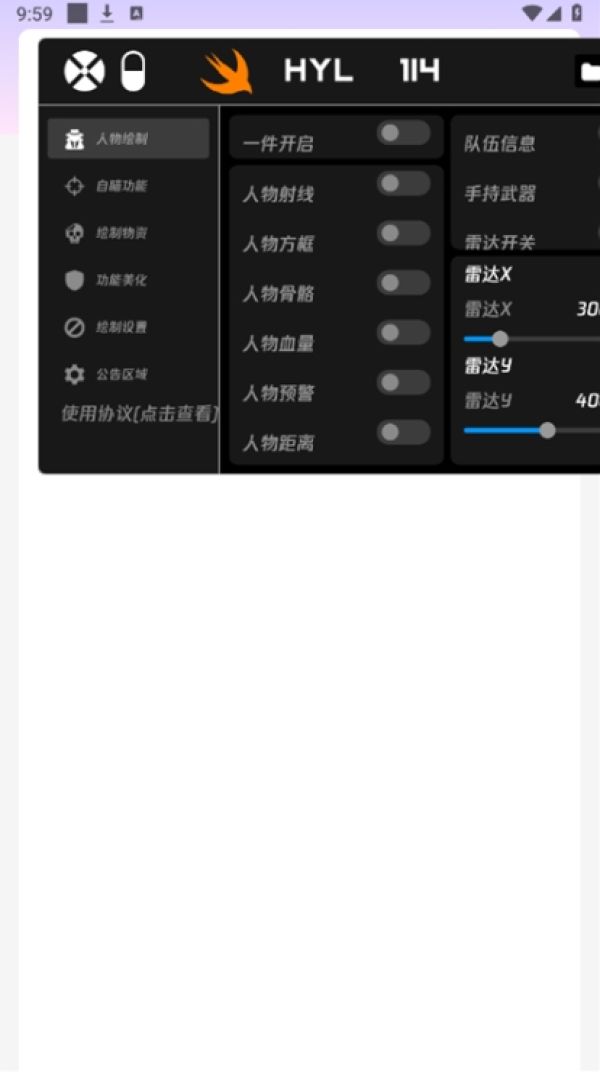This screenshot has height=1072, width=600.
Task: Tap the 雷达Y slider track
Action: tap(532, 430)
